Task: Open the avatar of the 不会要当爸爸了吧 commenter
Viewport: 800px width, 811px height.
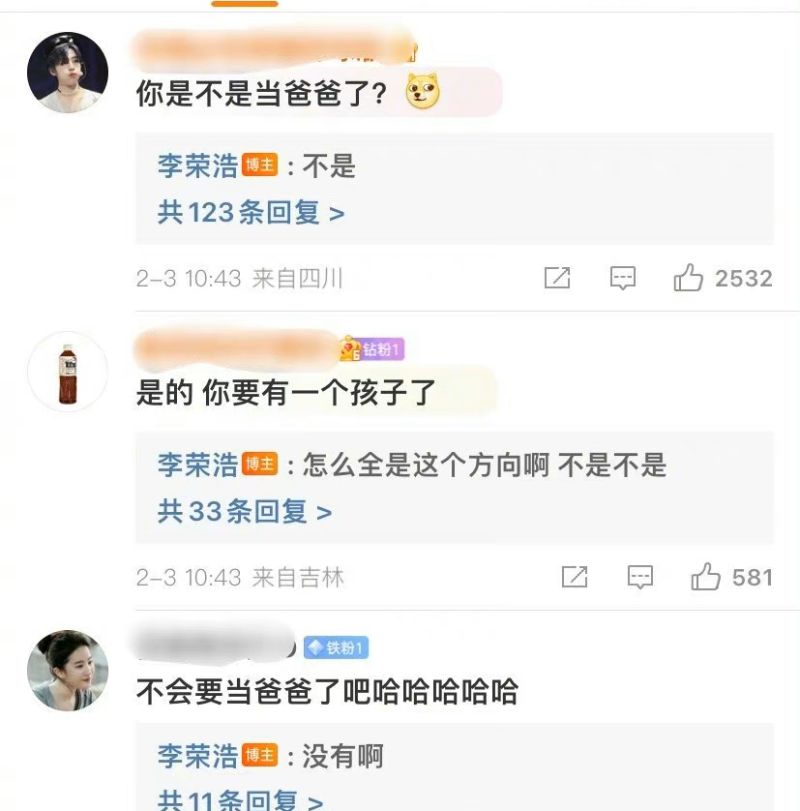Action: coord(67,670)
